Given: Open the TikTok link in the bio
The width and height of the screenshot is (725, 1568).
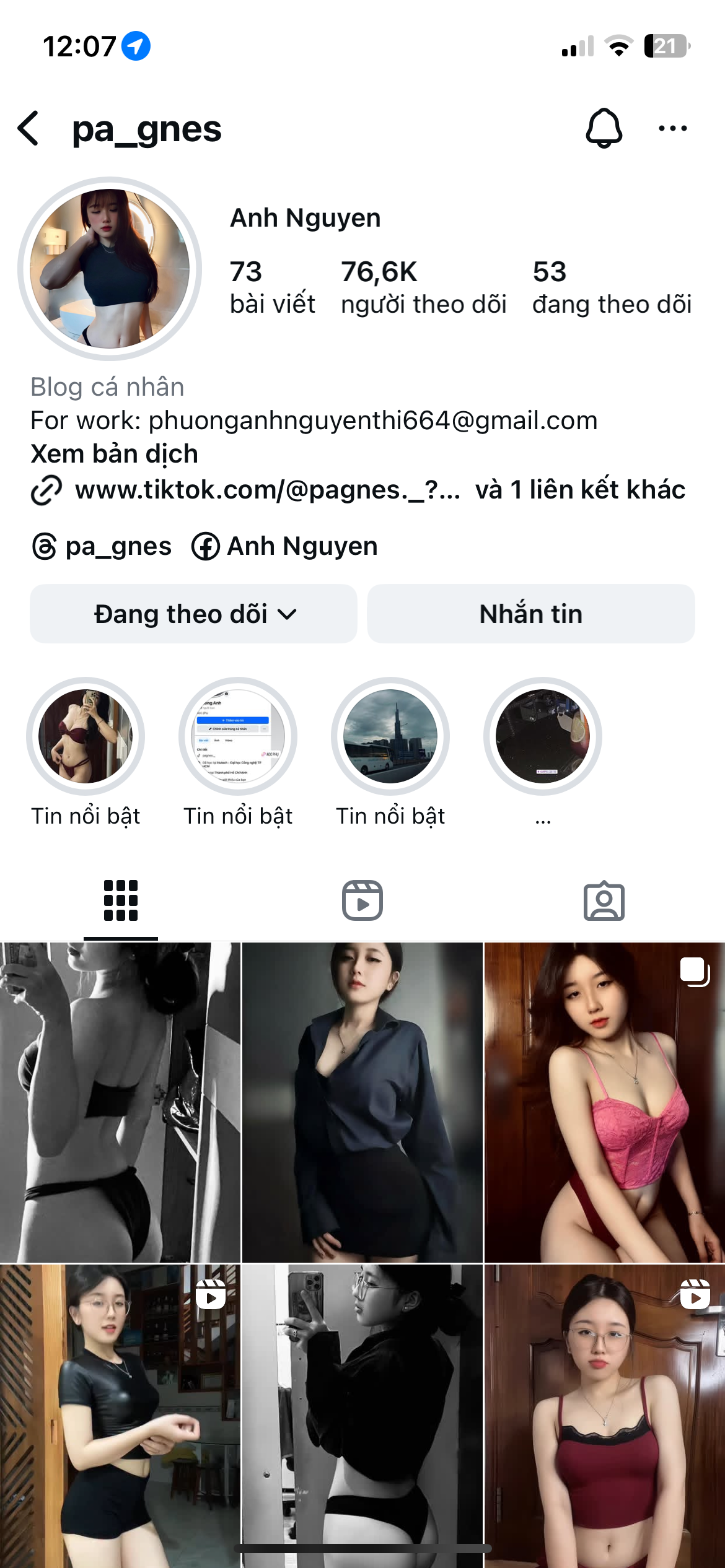Looking at the screenshot, I should tap(267, 490).
